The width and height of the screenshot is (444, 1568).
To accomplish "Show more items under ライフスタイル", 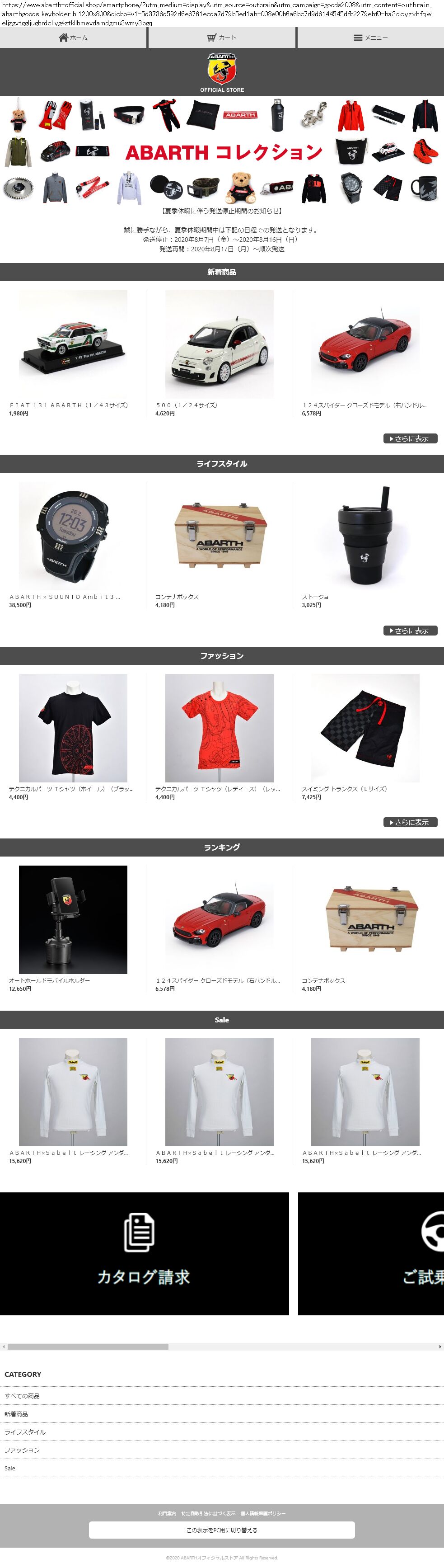I will click(x=410, y=631).
